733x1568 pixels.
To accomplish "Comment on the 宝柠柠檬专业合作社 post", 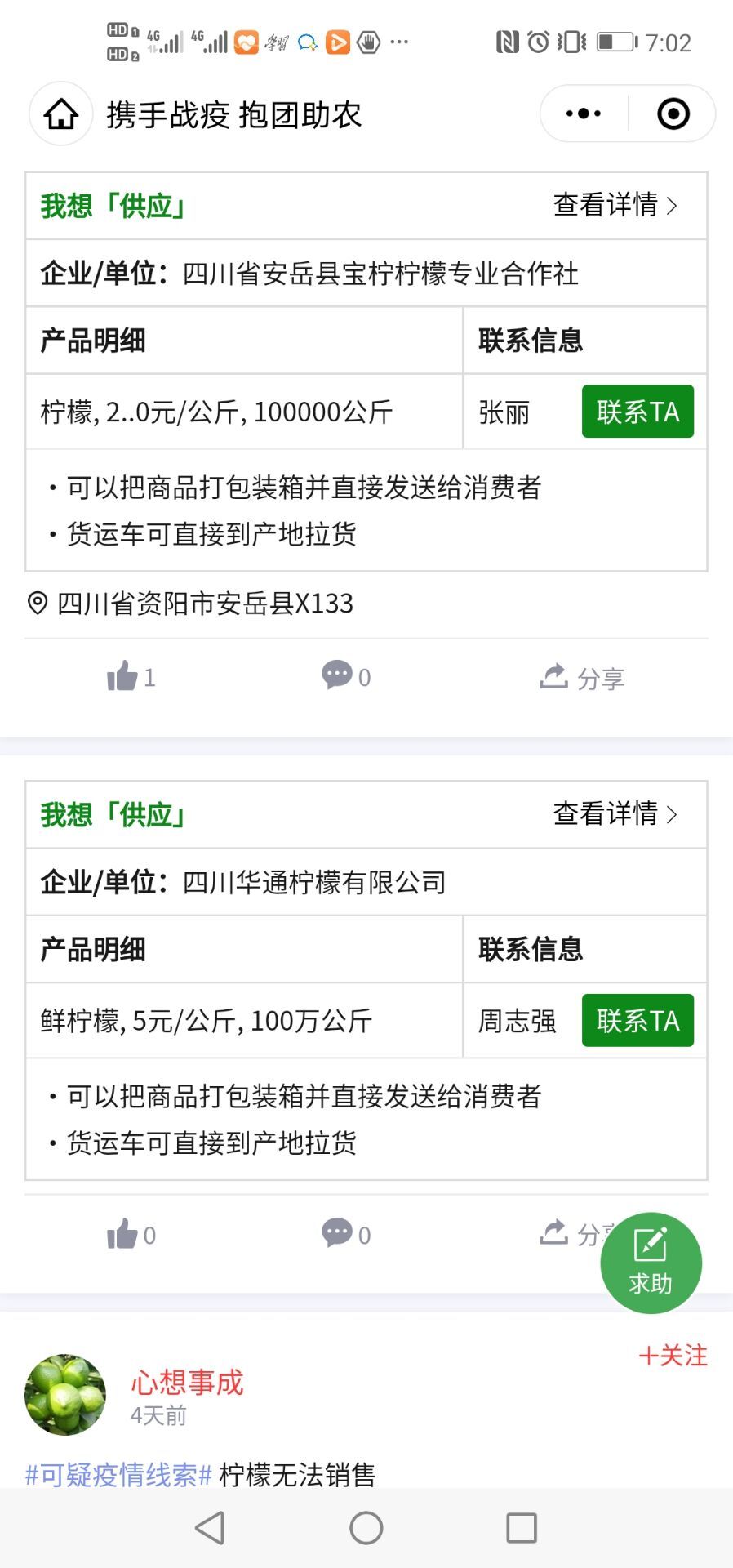I will coord(346,677).
